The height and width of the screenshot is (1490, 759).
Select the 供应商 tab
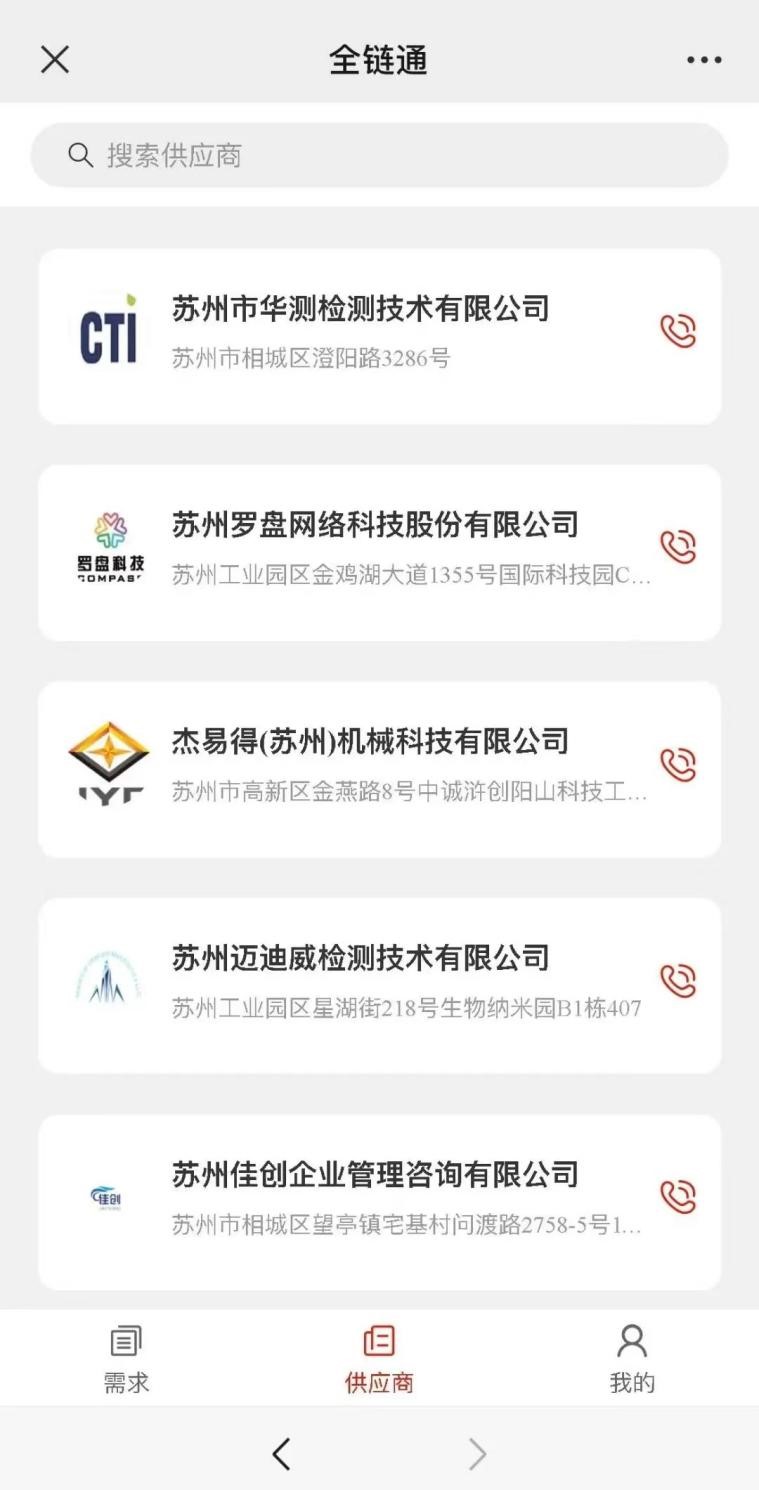[379, 1358]
